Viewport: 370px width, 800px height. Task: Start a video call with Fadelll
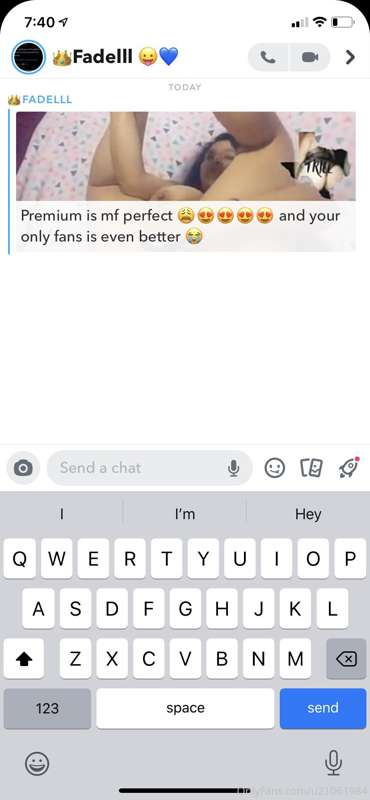(310, 57)
